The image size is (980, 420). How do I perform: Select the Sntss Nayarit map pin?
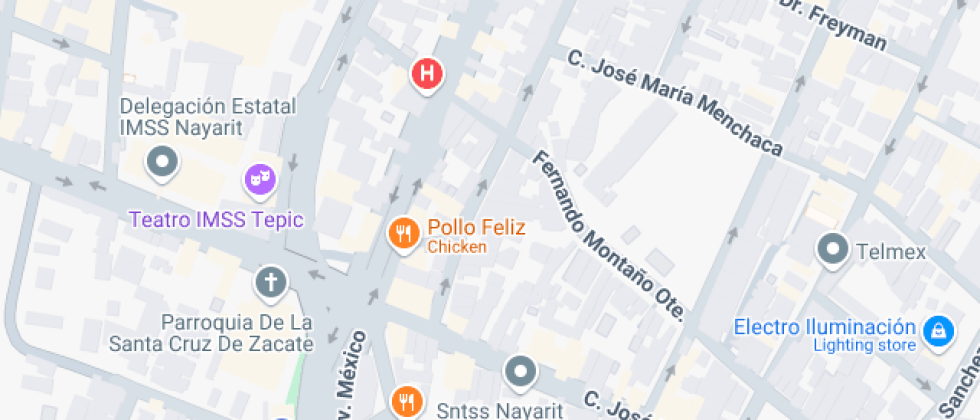[519, 373]
